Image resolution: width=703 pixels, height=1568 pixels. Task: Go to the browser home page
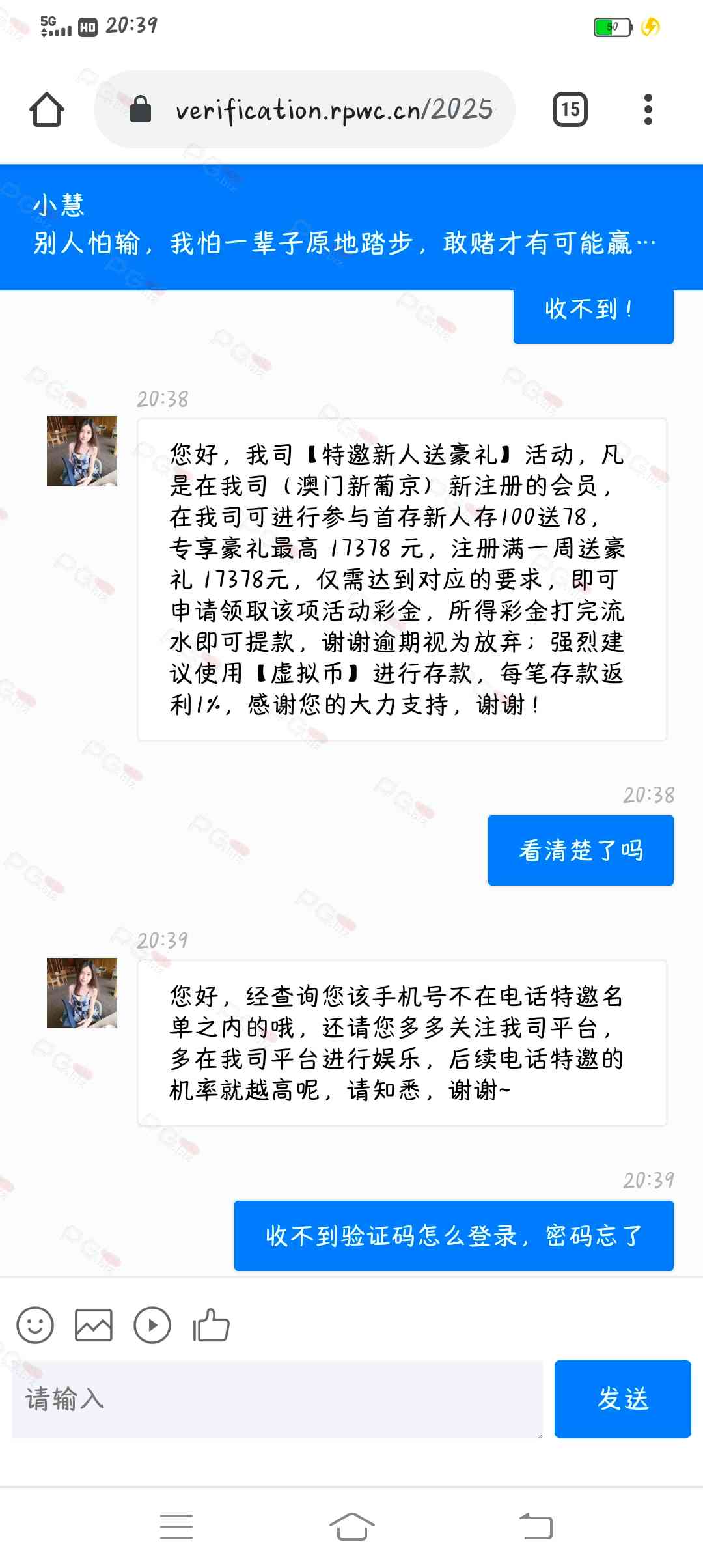[x=46, y=109]
